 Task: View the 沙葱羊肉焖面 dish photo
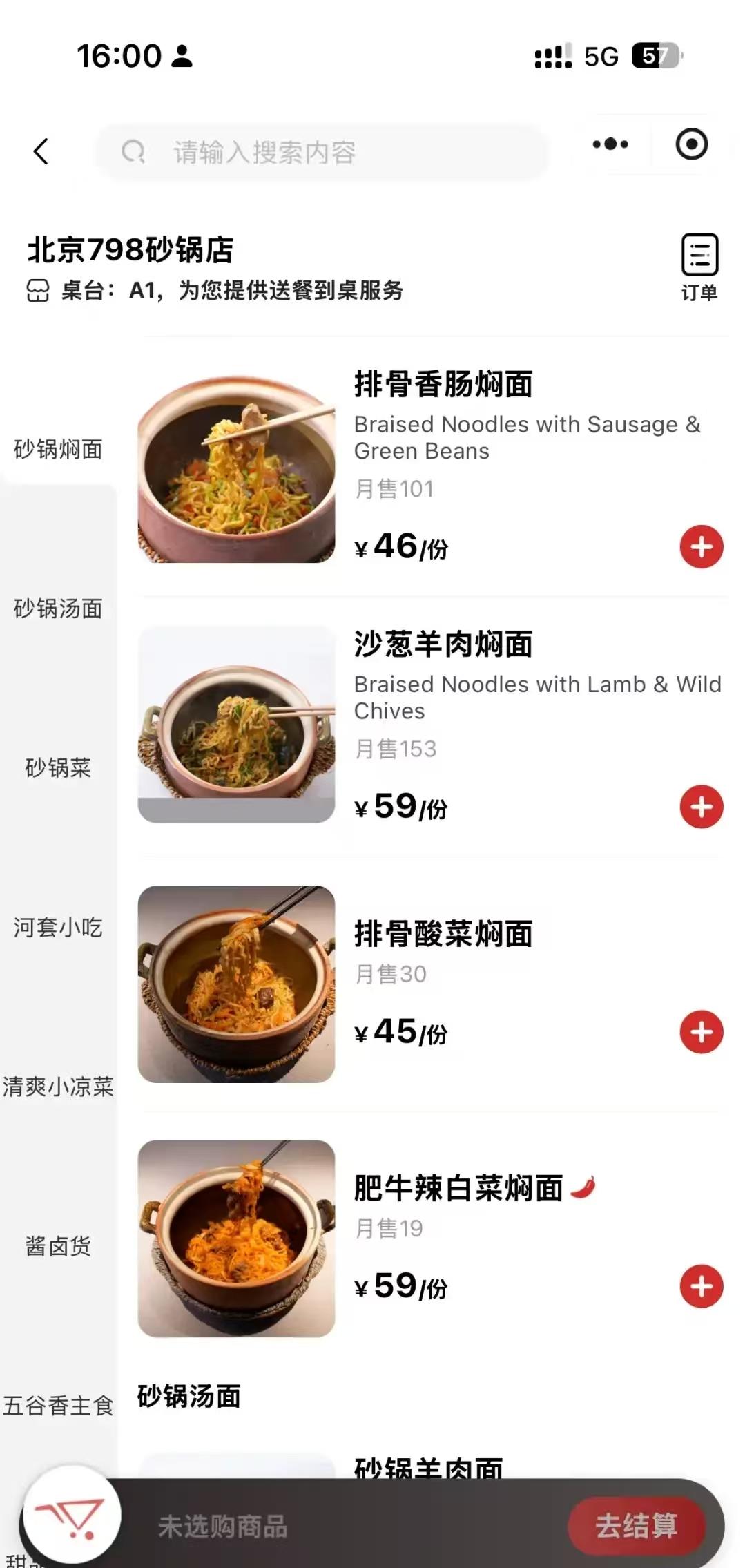(x=236, y=724)
